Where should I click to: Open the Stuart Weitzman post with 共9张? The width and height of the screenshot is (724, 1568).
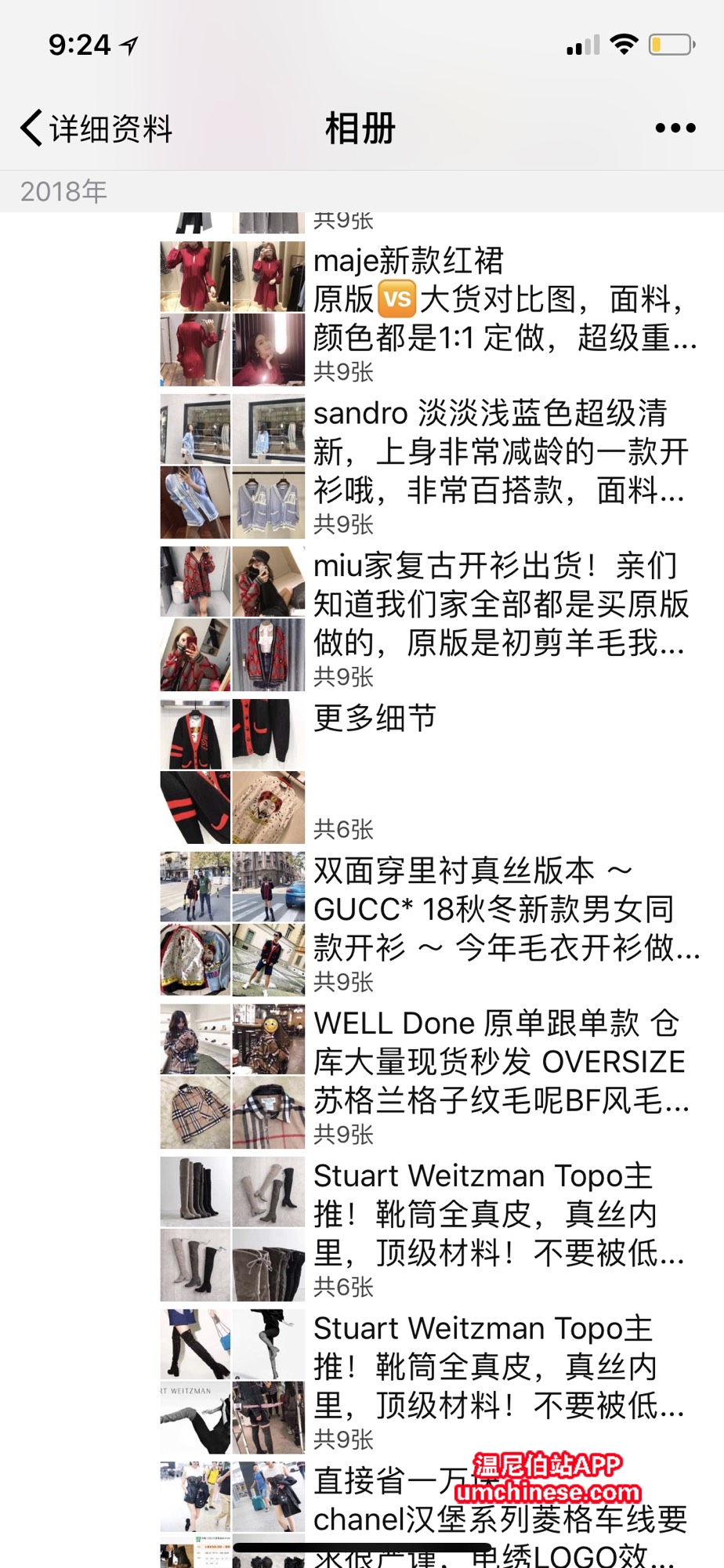pyautogui.click(x=429, y=1382)
